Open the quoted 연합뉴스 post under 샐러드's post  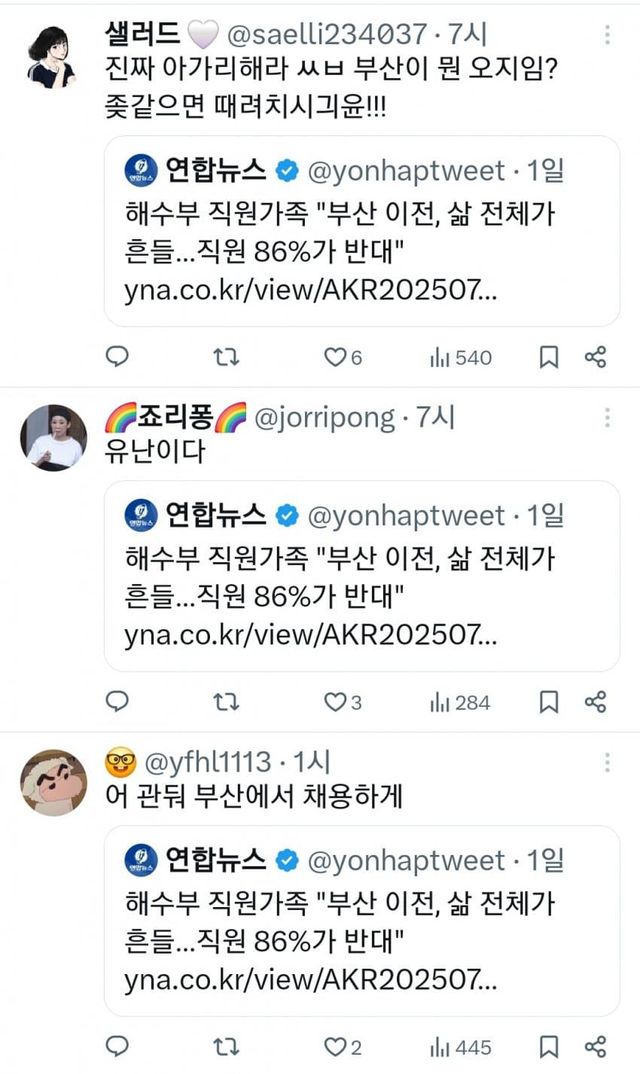pyautogui.click(x=362, y=230)
